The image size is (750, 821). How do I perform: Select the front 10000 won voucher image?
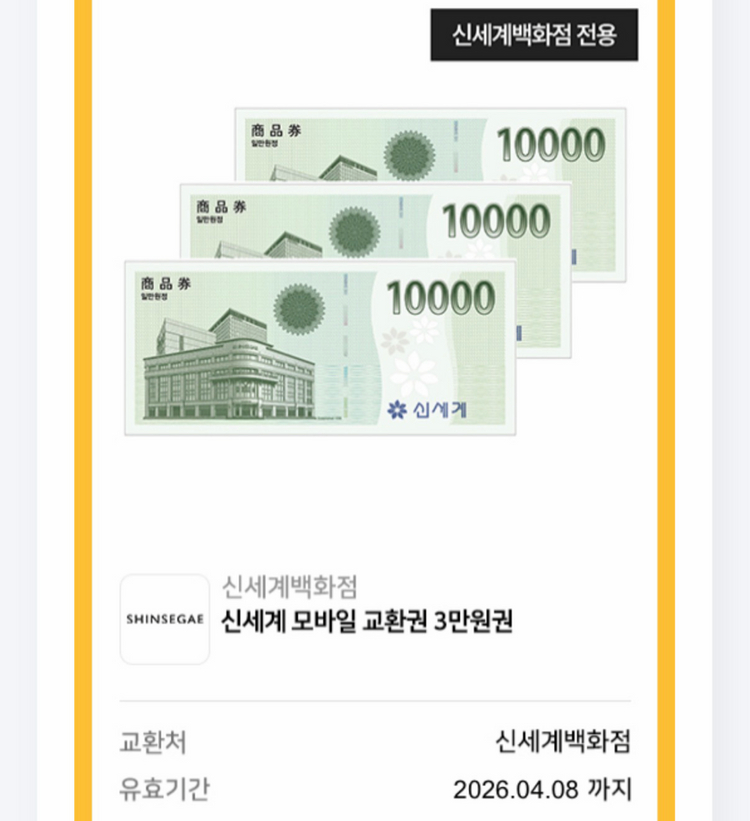click(320, 350)
